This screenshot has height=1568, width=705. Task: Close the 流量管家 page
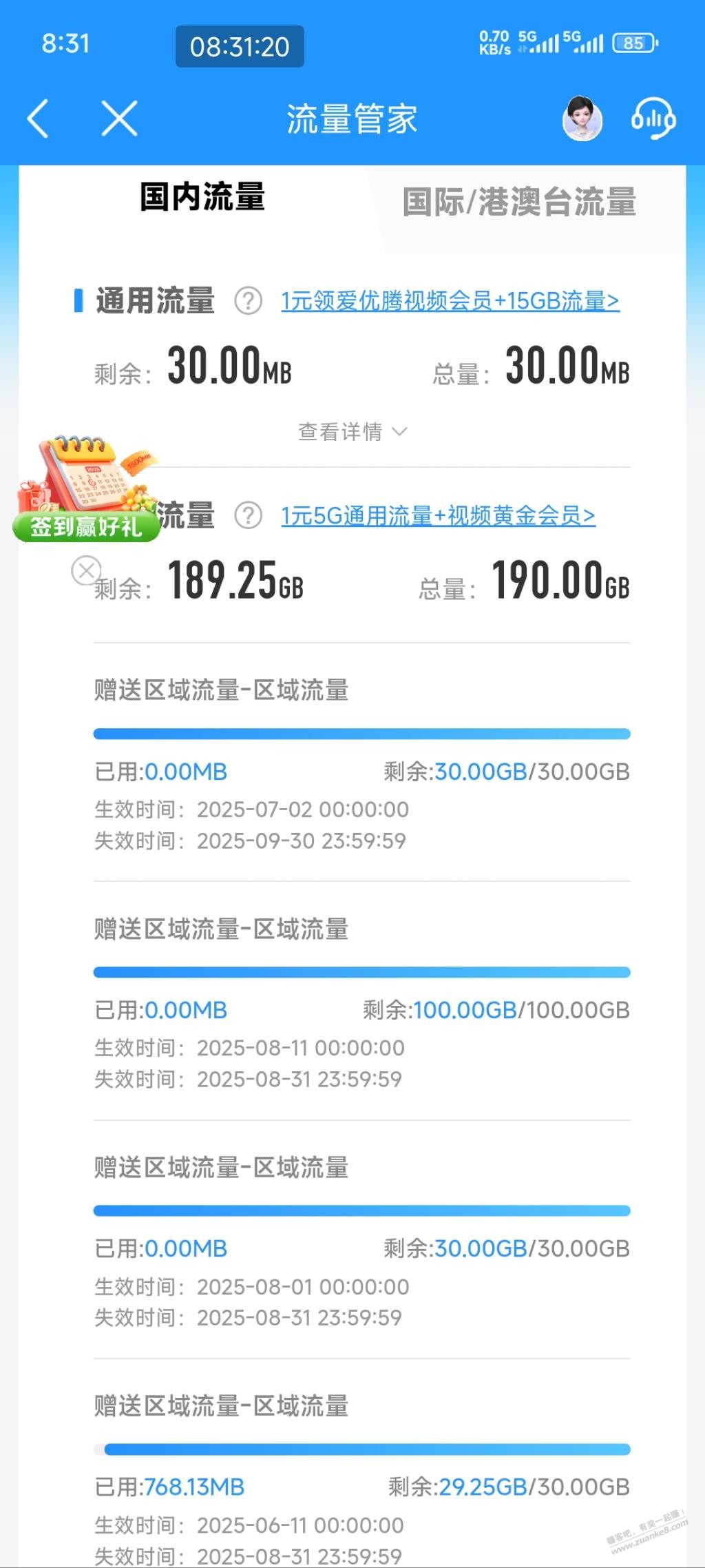[x=119, y=119]
